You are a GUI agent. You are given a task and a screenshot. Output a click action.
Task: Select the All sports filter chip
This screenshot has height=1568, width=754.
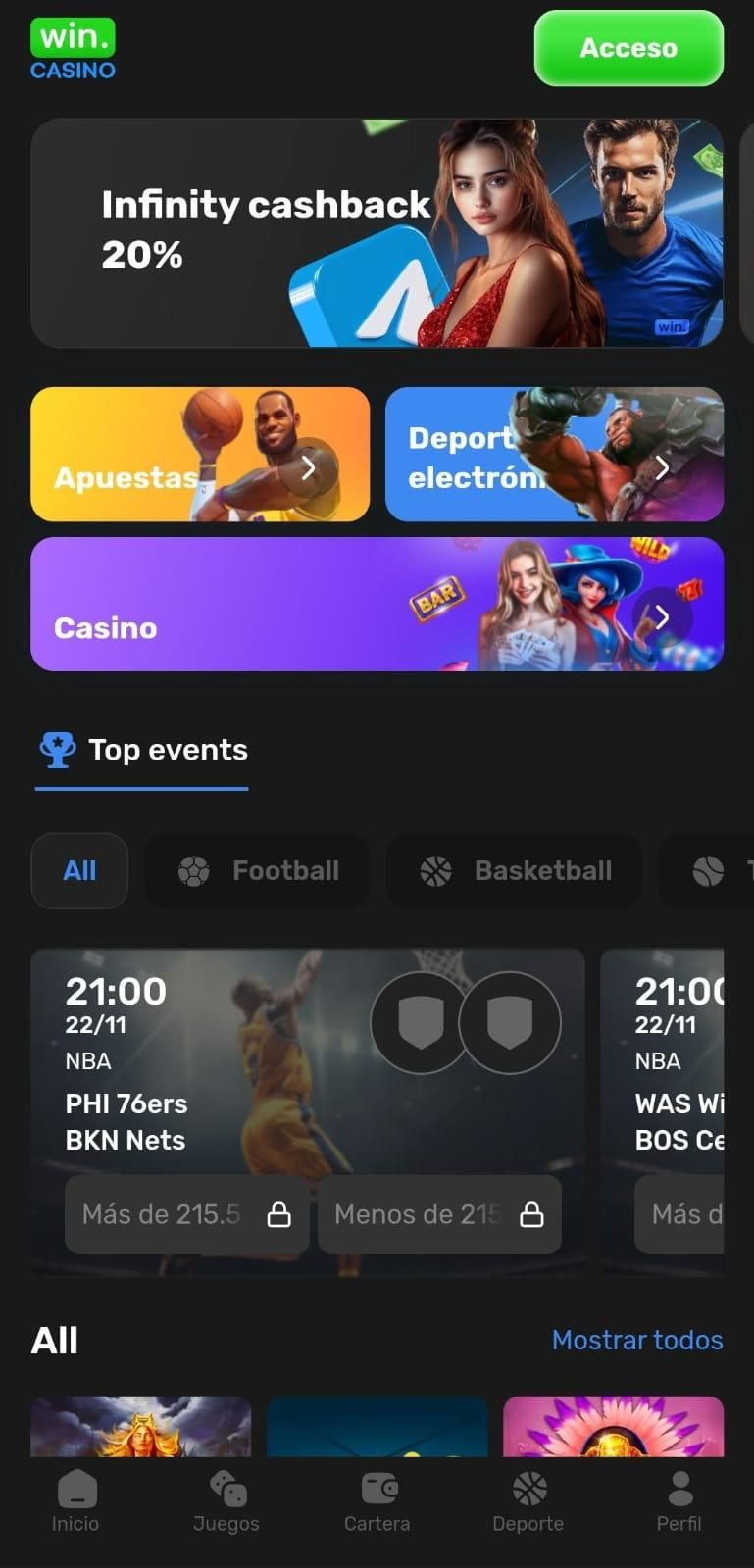pos(79,870)
